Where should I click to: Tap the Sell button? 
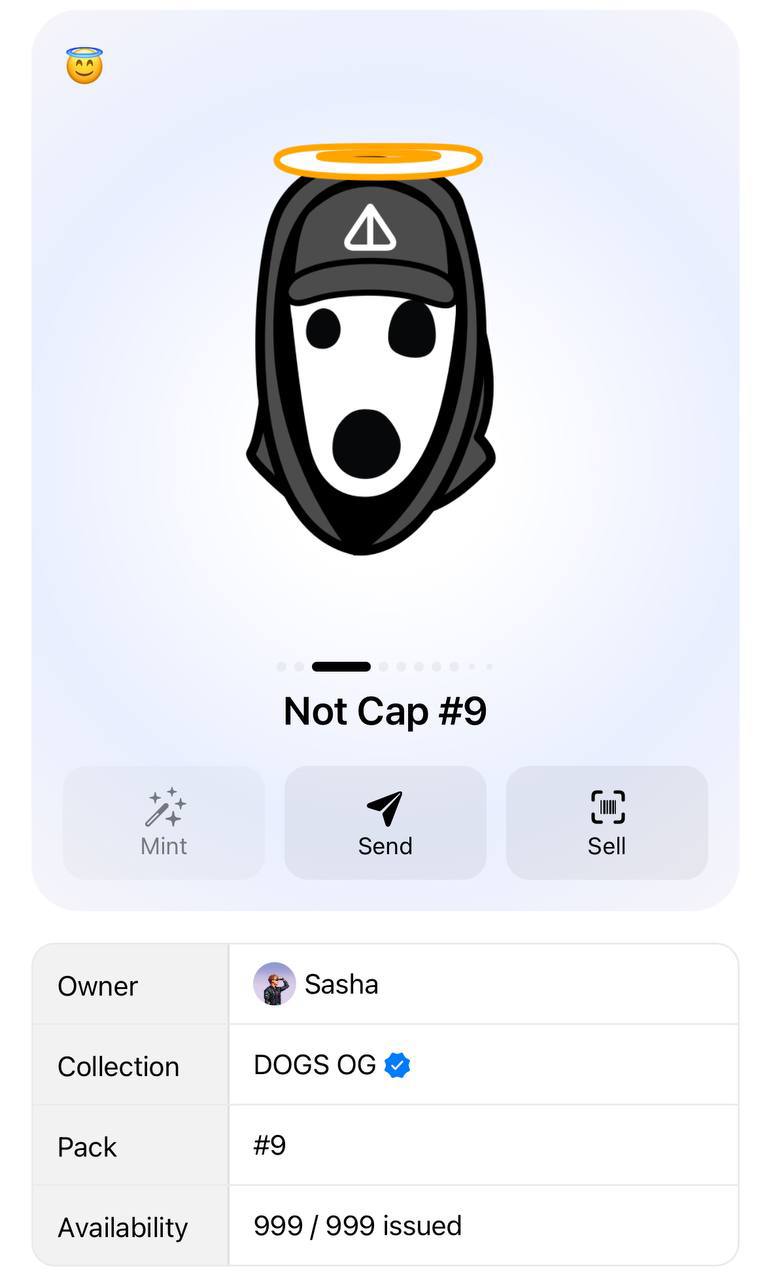click(606, 823)
